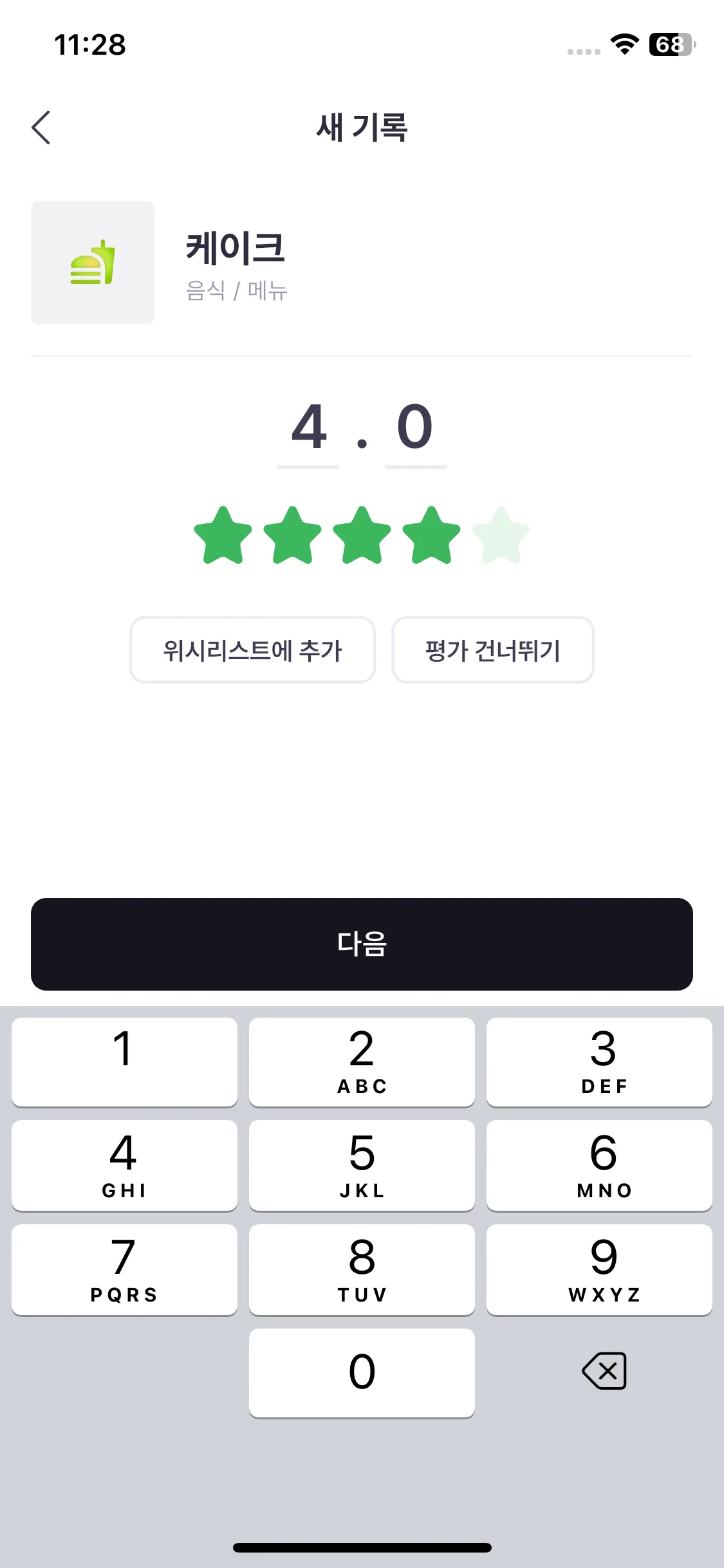Tap the 새 기록 title bar
724x1568 pixels.
[x=362, y=127]
